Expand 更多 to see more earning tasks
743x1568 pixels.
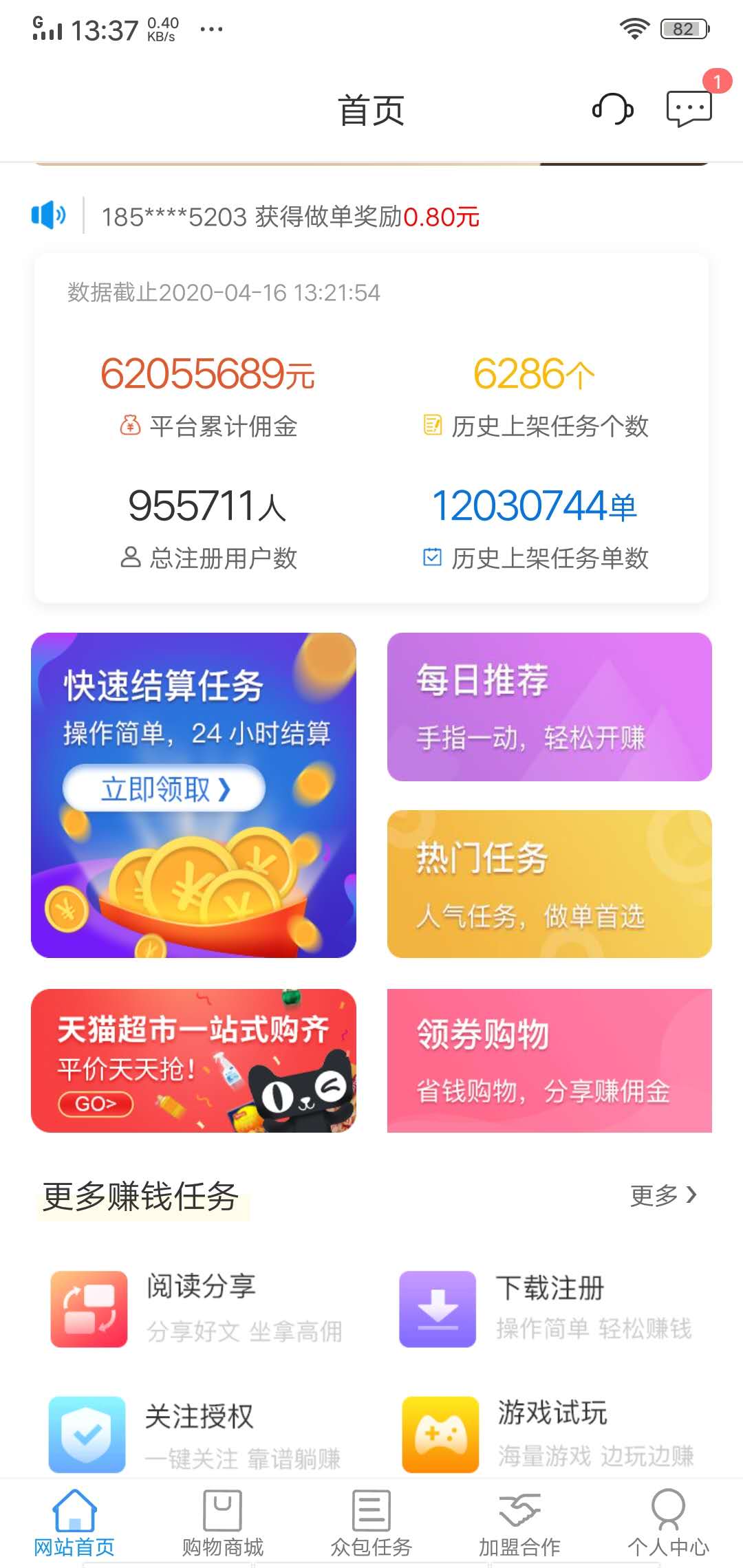(663, 1195)
